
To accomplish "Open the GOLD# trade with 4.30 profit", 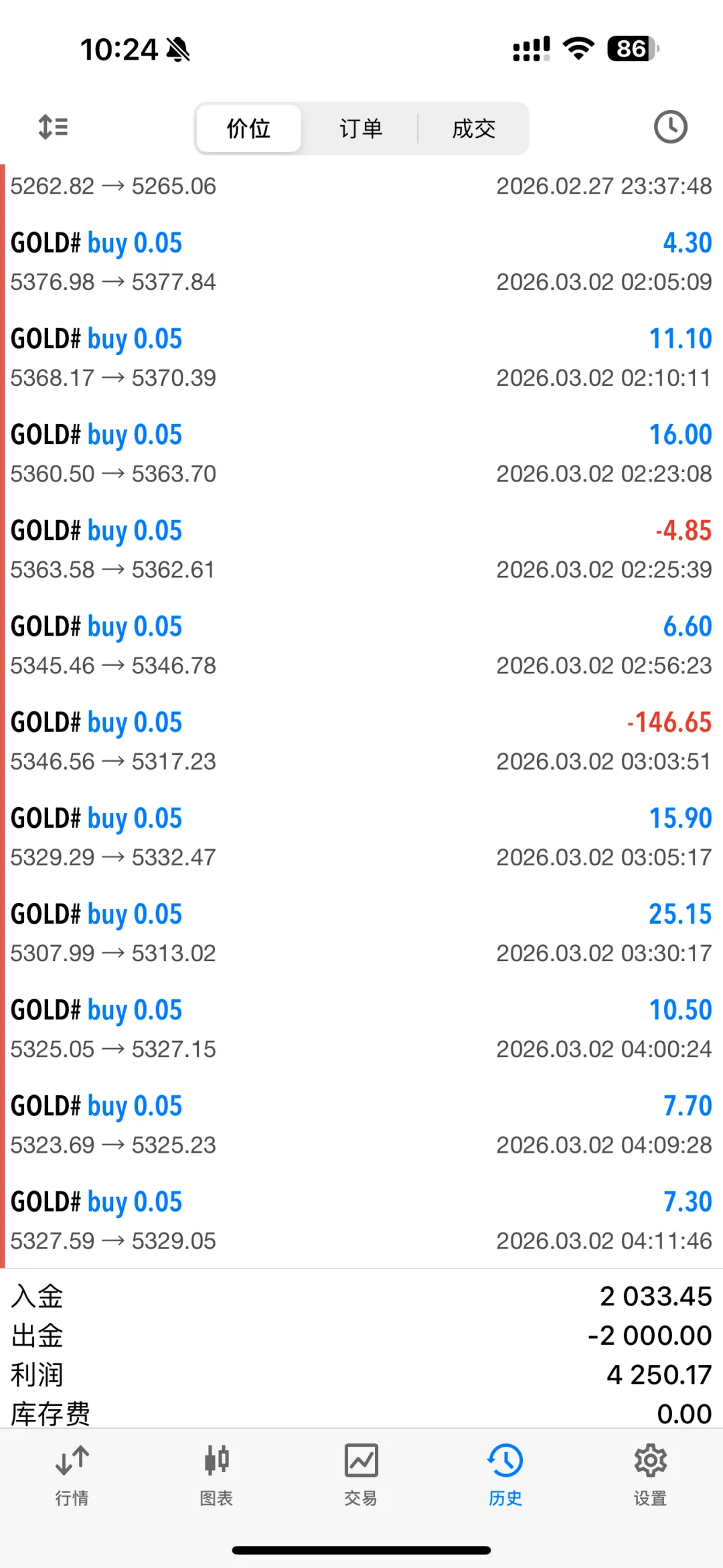I will tap(361, 262).
